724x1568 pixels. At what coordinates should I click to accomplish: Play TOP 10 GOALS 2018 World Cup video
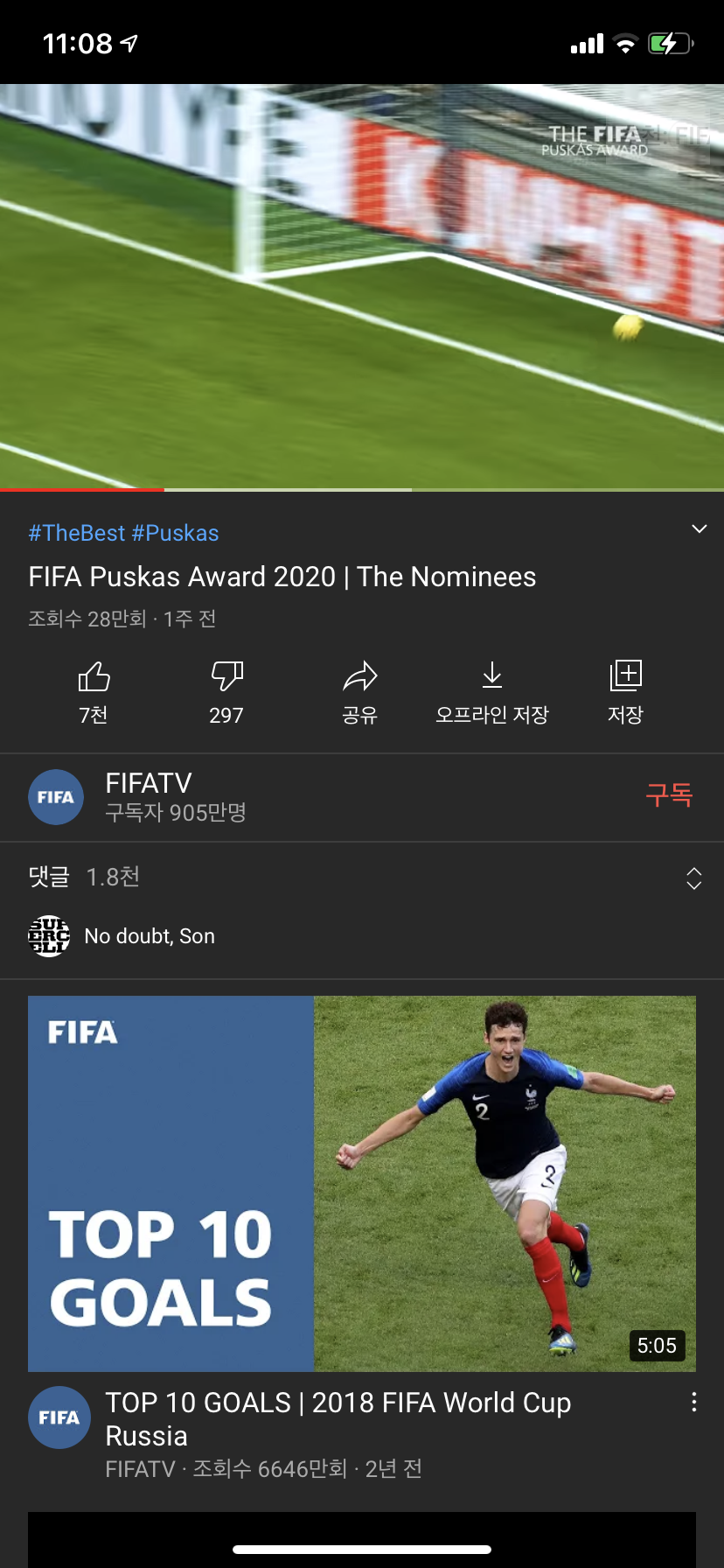tap(362, 1183)
